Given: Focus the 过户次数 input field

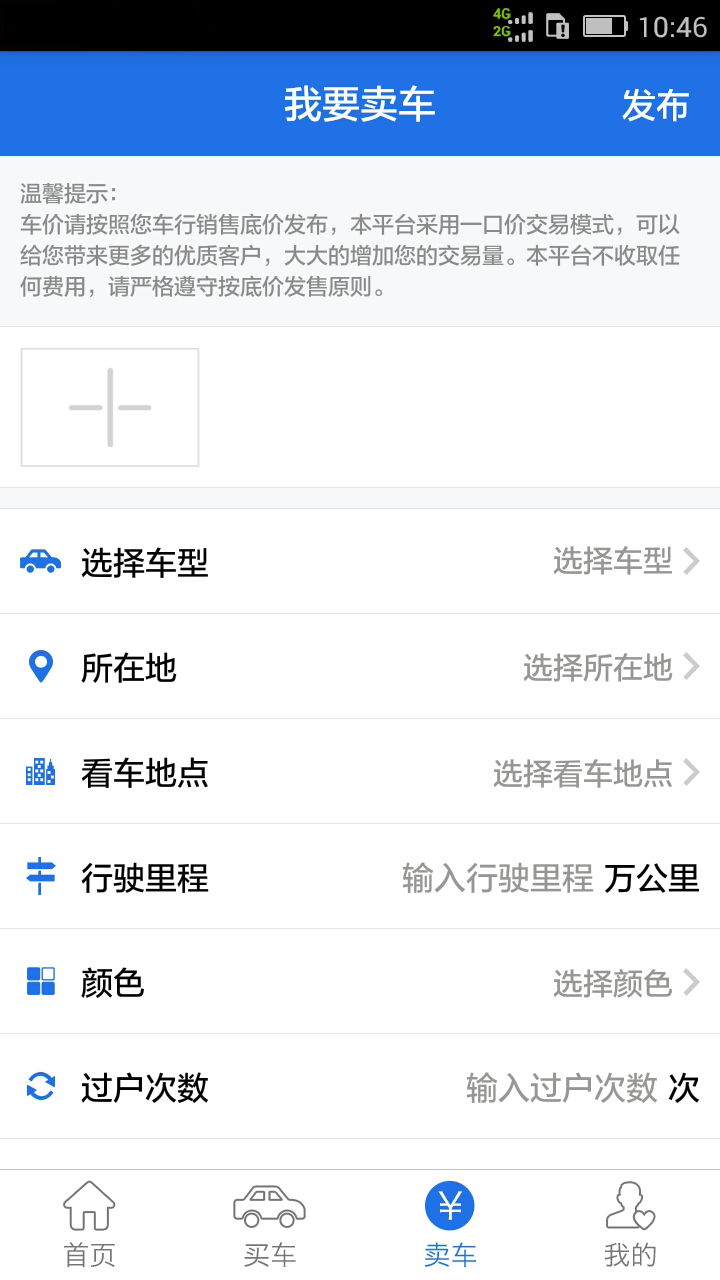Looking at the screenshot, I should click(561, 1087).
